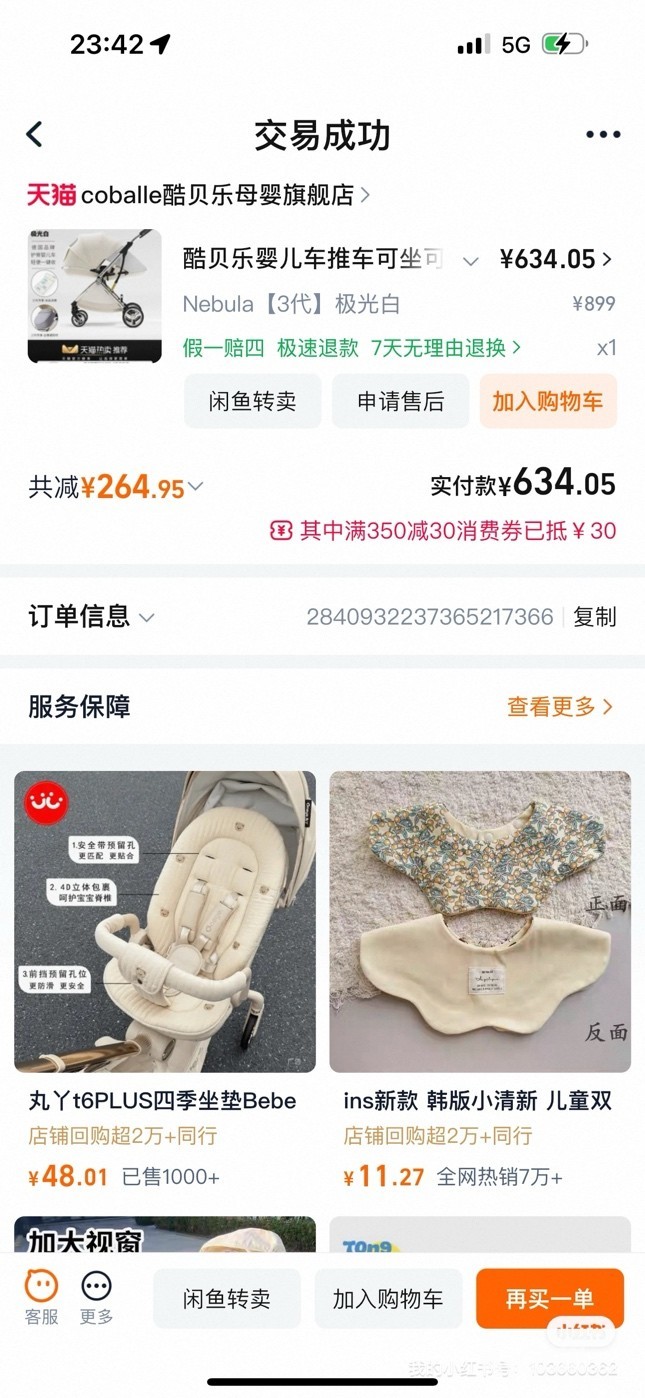
Task: Buy again with 再买一单
Action: 549,1299
